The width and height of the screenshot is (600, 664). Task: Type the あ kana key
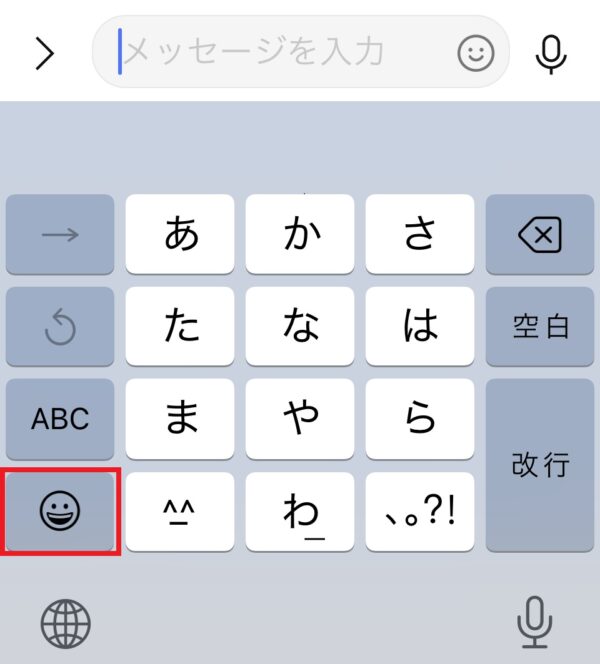tap(180, 235)
